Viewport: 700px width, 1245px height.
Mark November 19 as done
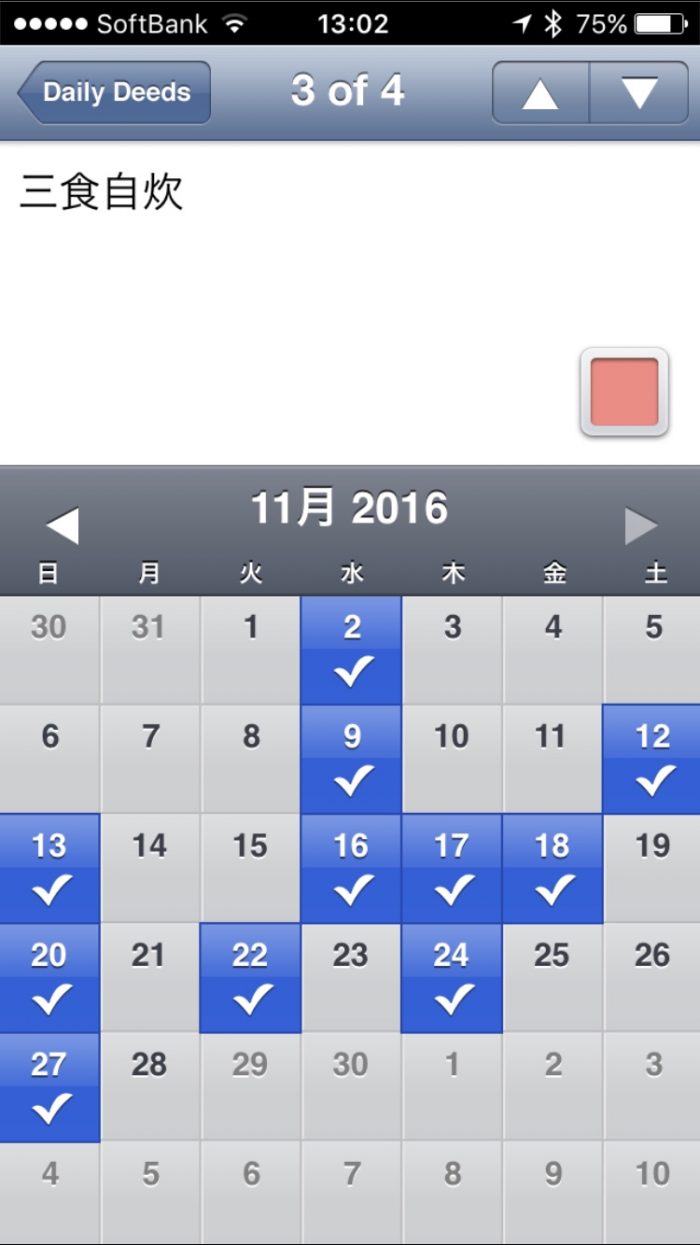click(x=652, y=868)
